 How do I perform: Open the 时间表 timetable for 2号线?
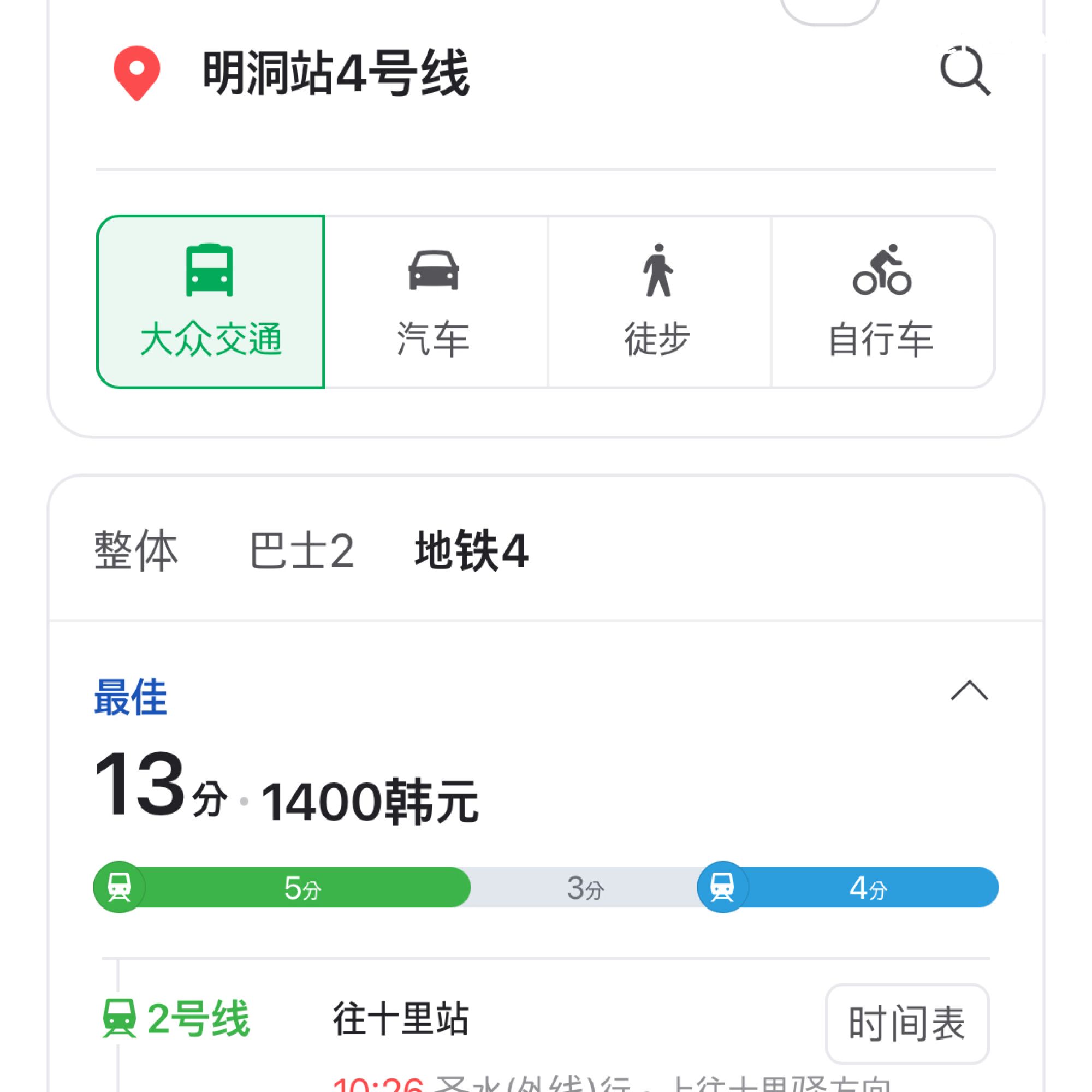pyautogui.click(x=906, y=1023)
